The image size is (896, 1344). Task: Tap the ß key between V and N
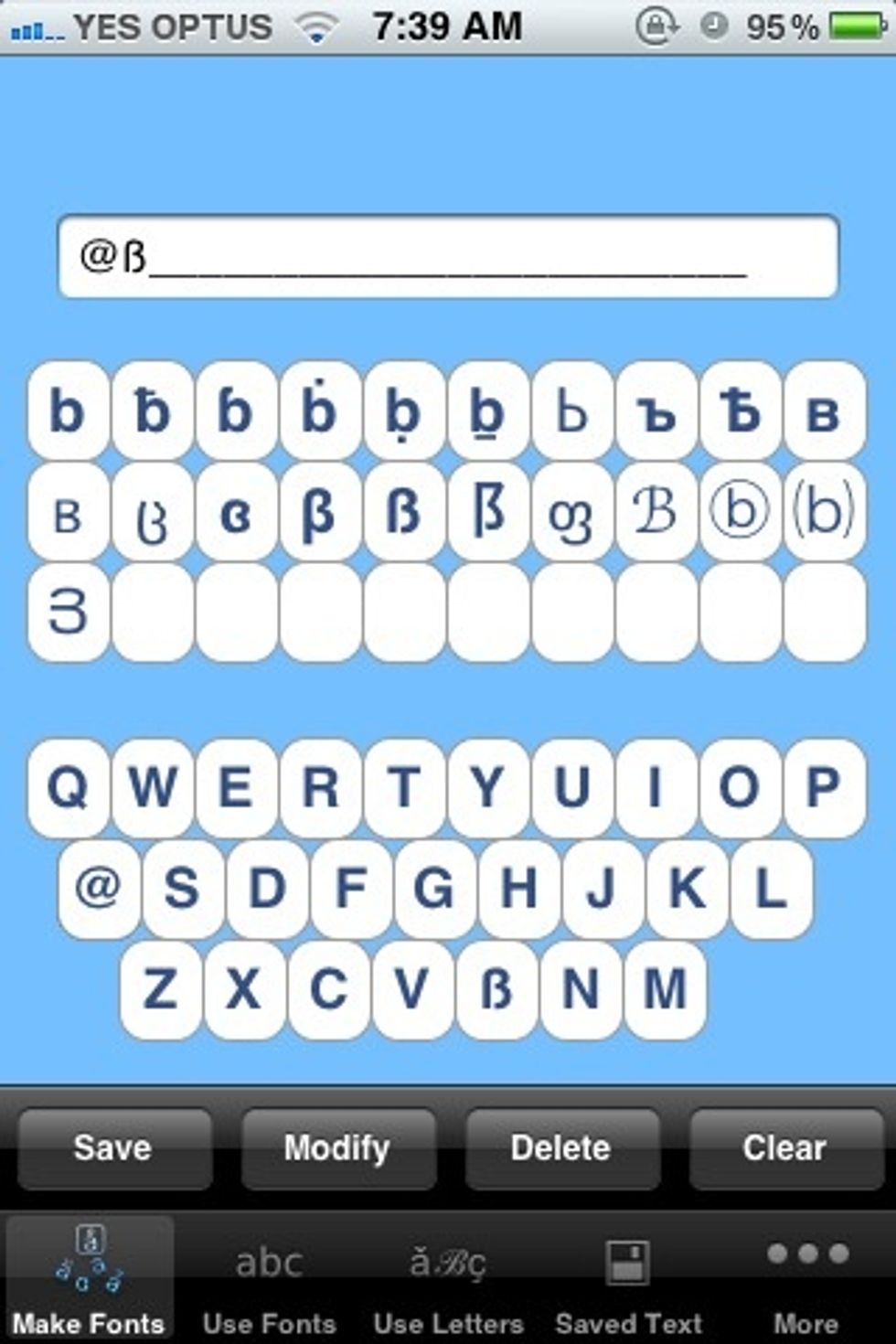pos(496,990)
